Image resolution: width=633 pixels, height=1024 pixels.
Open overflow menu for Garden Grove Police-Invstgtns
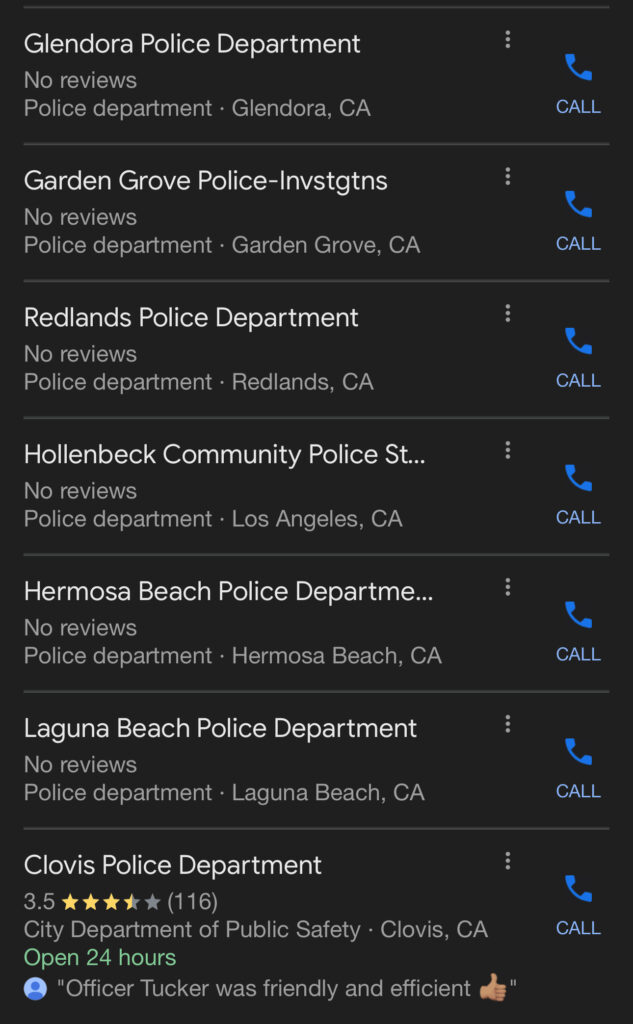[x=508, y=176]
